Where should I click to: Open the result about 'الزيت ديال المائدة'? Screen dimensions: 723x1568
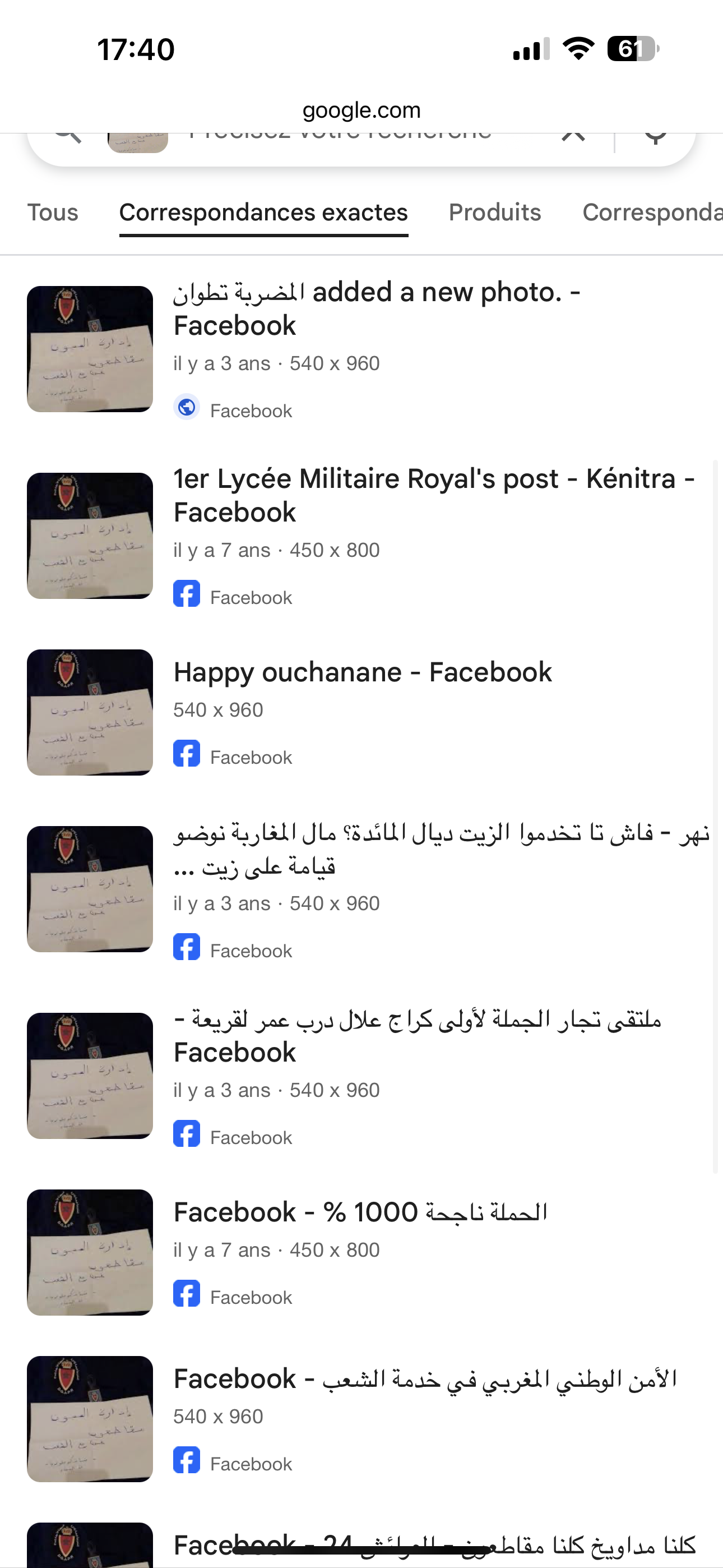click(441, 848)
